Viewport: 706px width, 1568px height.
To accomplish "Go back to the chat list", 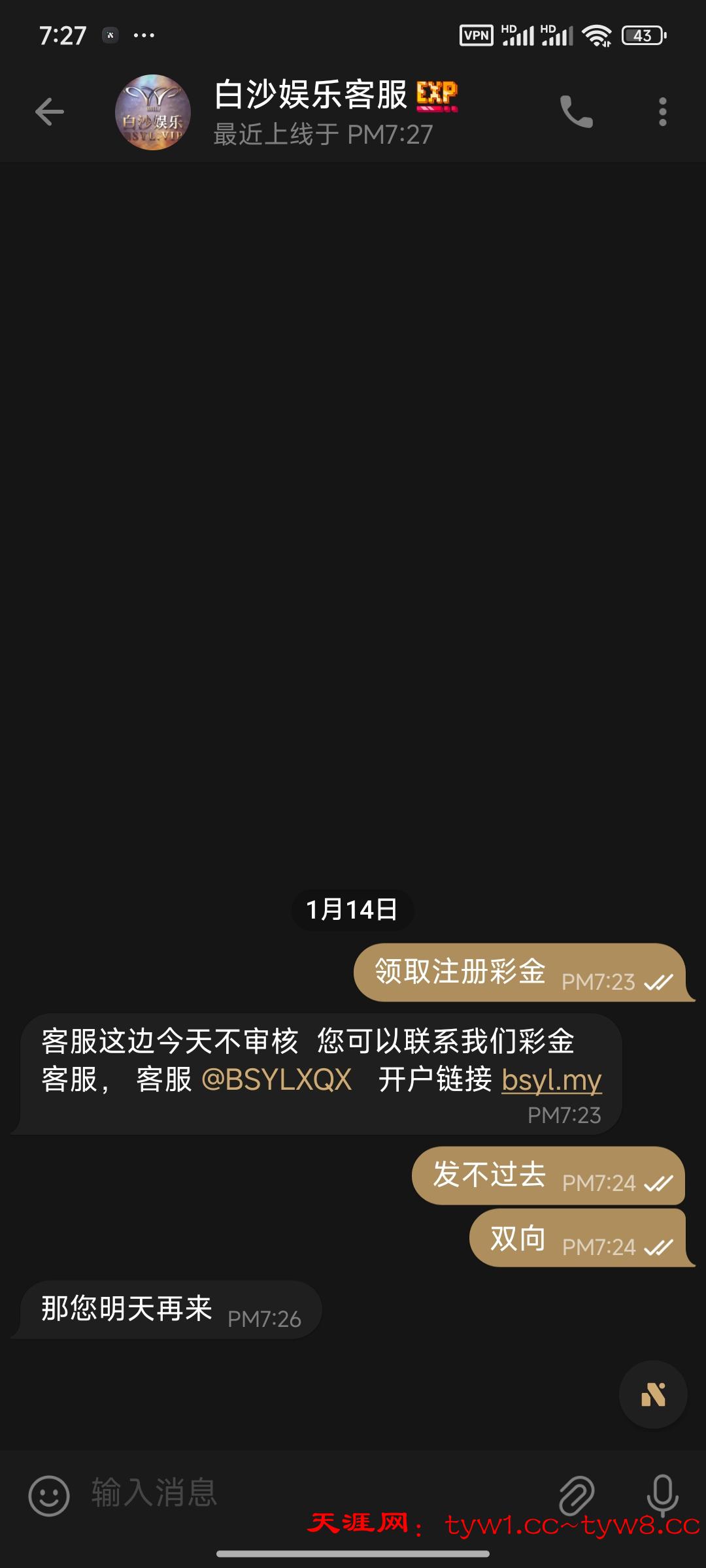I will (50, 112).
